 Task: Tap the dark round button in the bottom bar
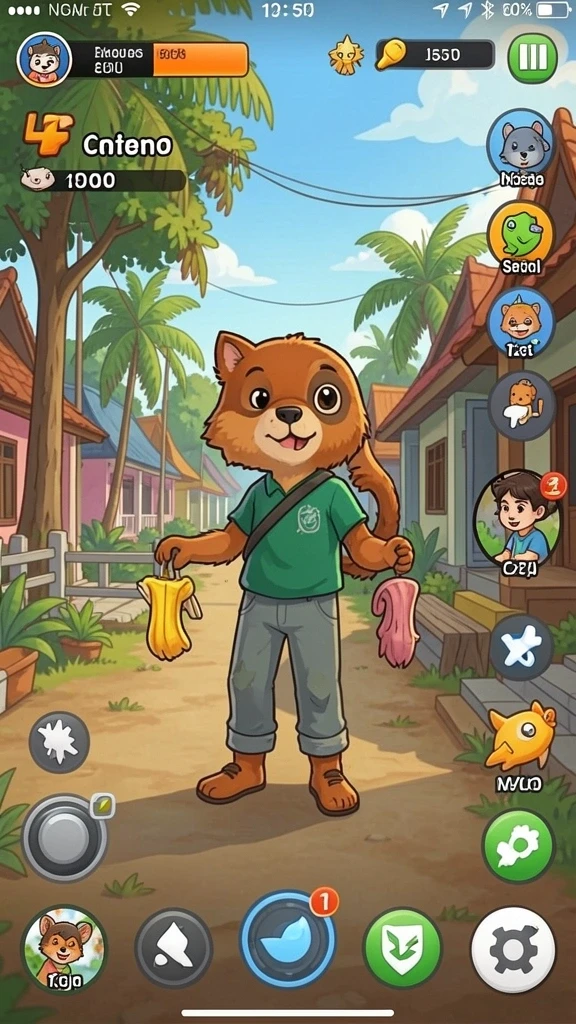pyautogui.click(x=174, y=948)
